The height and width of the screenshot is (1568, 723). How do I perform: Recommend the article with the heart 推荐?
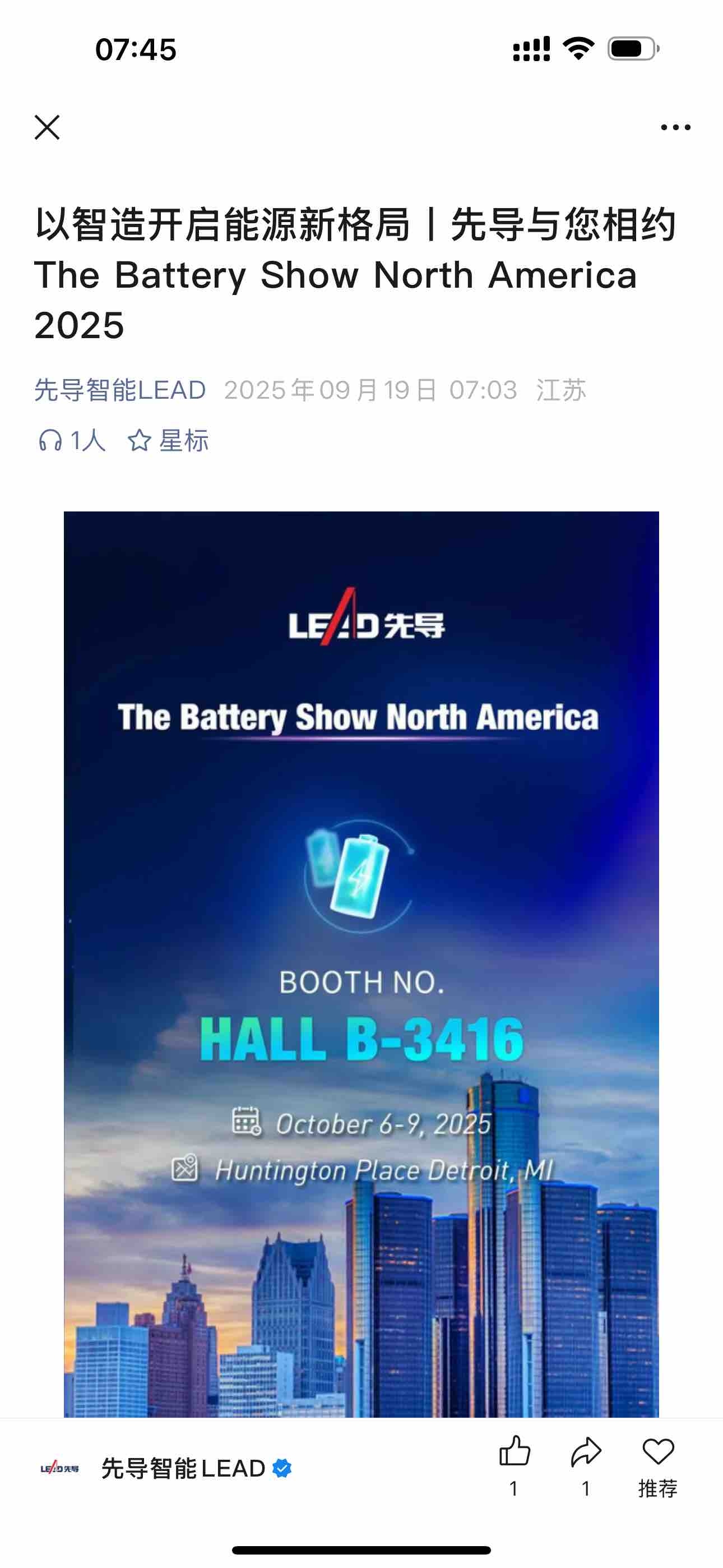pyautogui.click(x=657, y=1454)
